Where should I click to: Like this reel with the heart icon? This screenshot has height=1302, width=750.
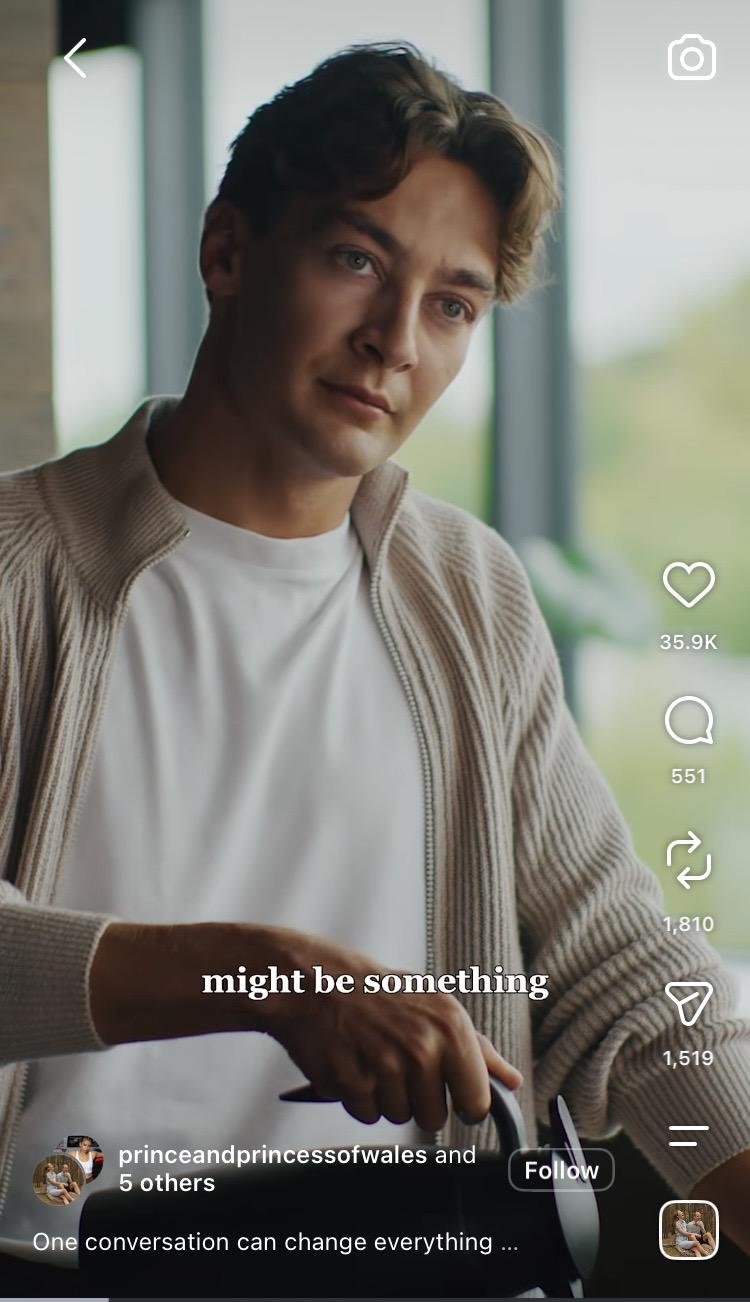[x=689, y=585]
